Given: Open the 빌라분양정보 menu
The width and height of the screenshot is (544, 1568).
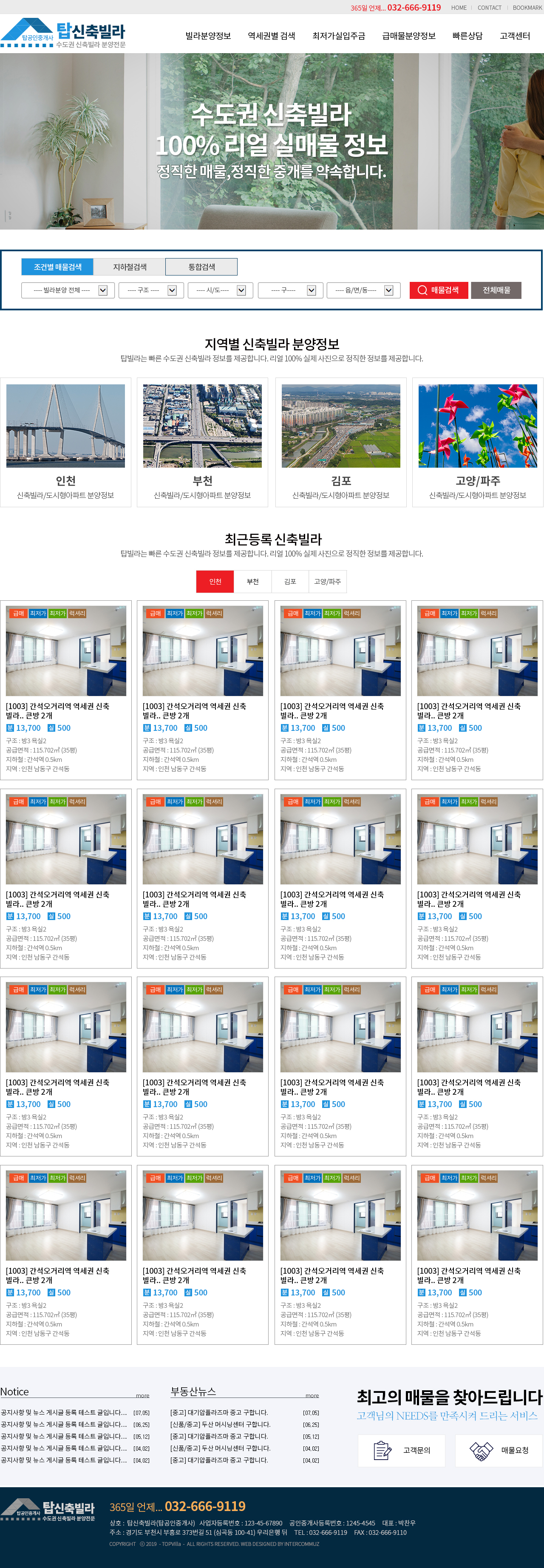Looking at the screenshot, I should click(207, 36).
